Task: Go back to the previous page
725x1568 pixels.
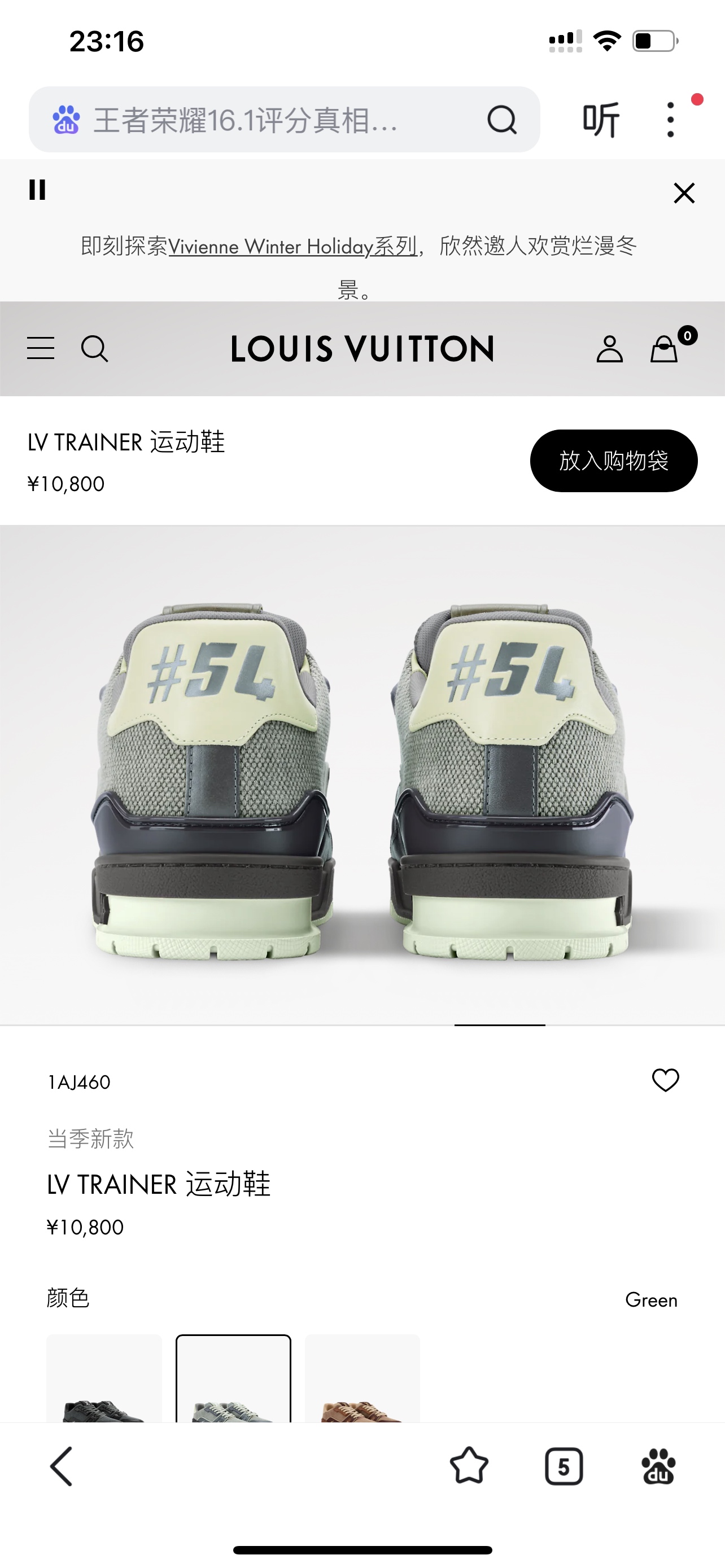Action: tap(62, 1466)
